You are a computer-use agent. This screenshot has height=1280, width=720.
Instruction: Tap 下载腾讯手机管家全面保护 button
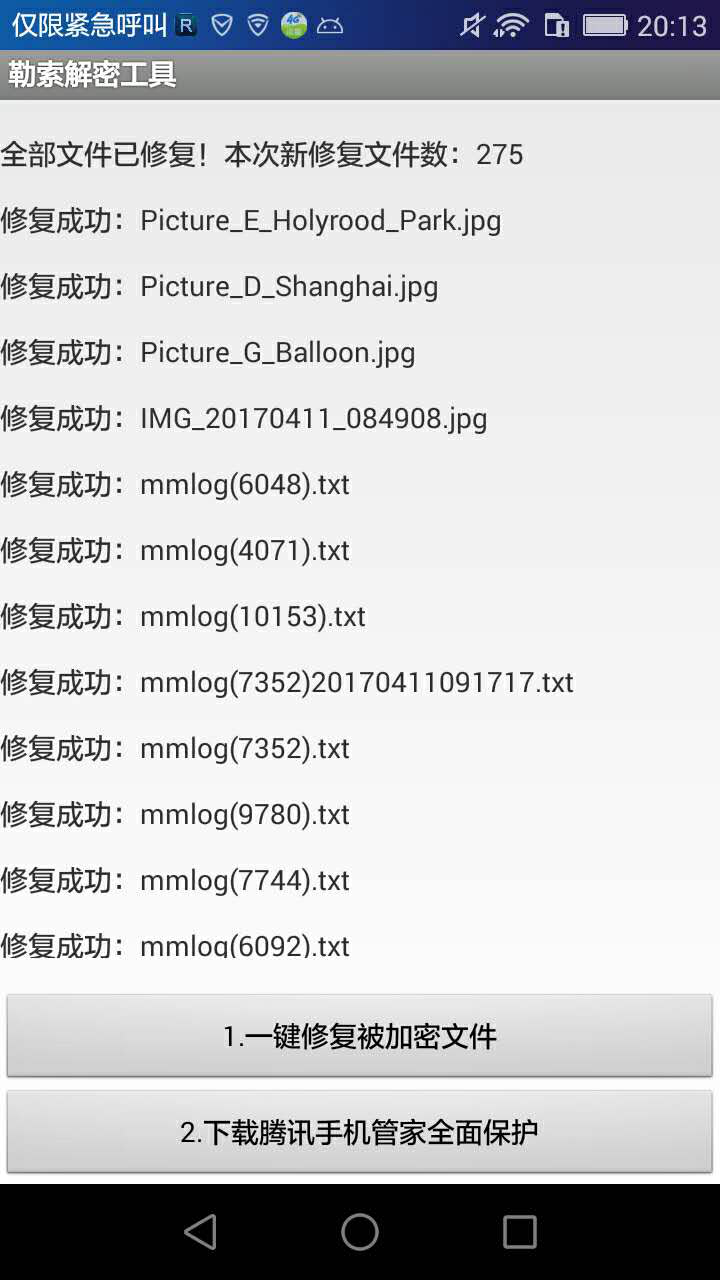pos(360,1132)
